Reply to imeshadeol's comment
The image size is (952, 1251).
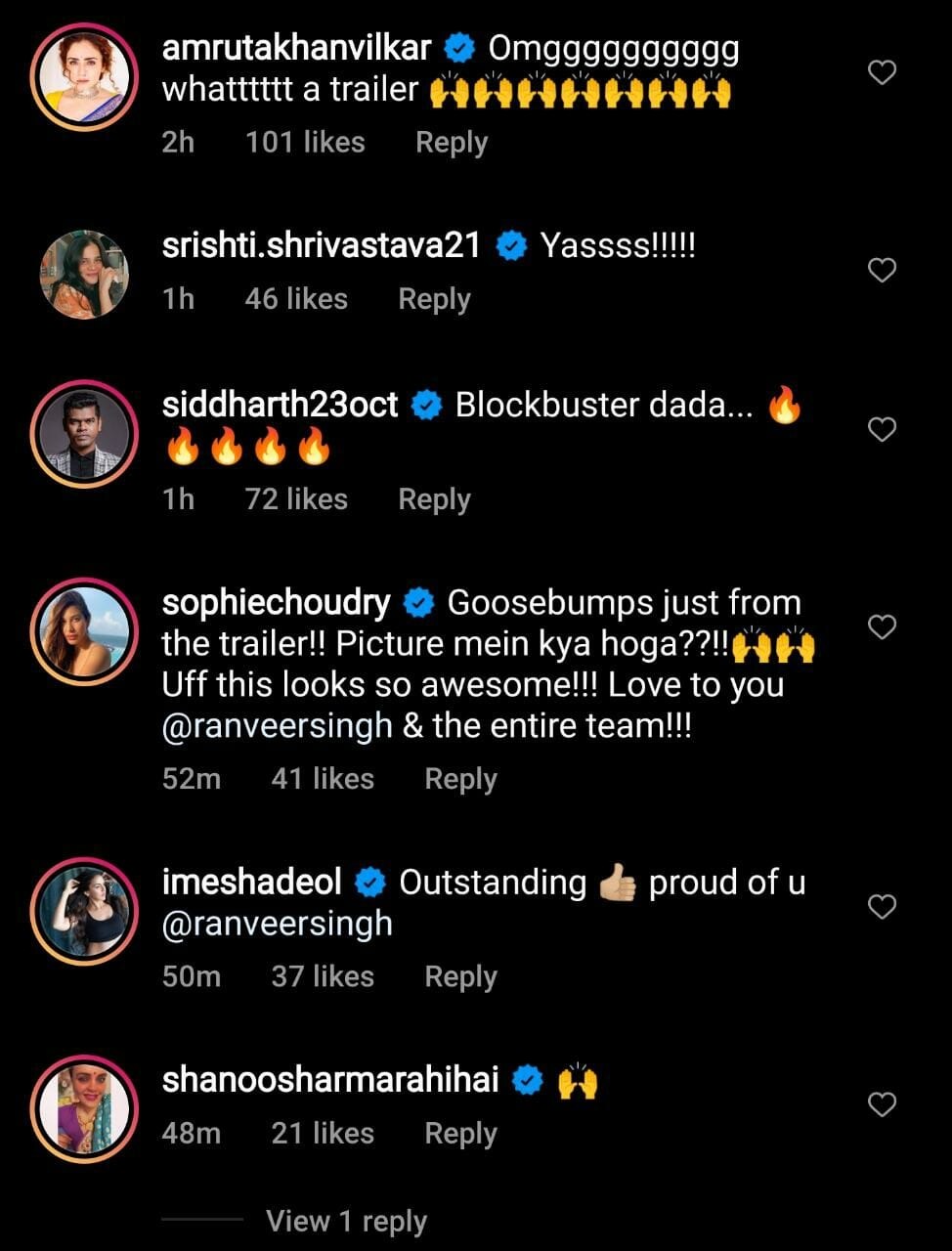pos(460,976)
